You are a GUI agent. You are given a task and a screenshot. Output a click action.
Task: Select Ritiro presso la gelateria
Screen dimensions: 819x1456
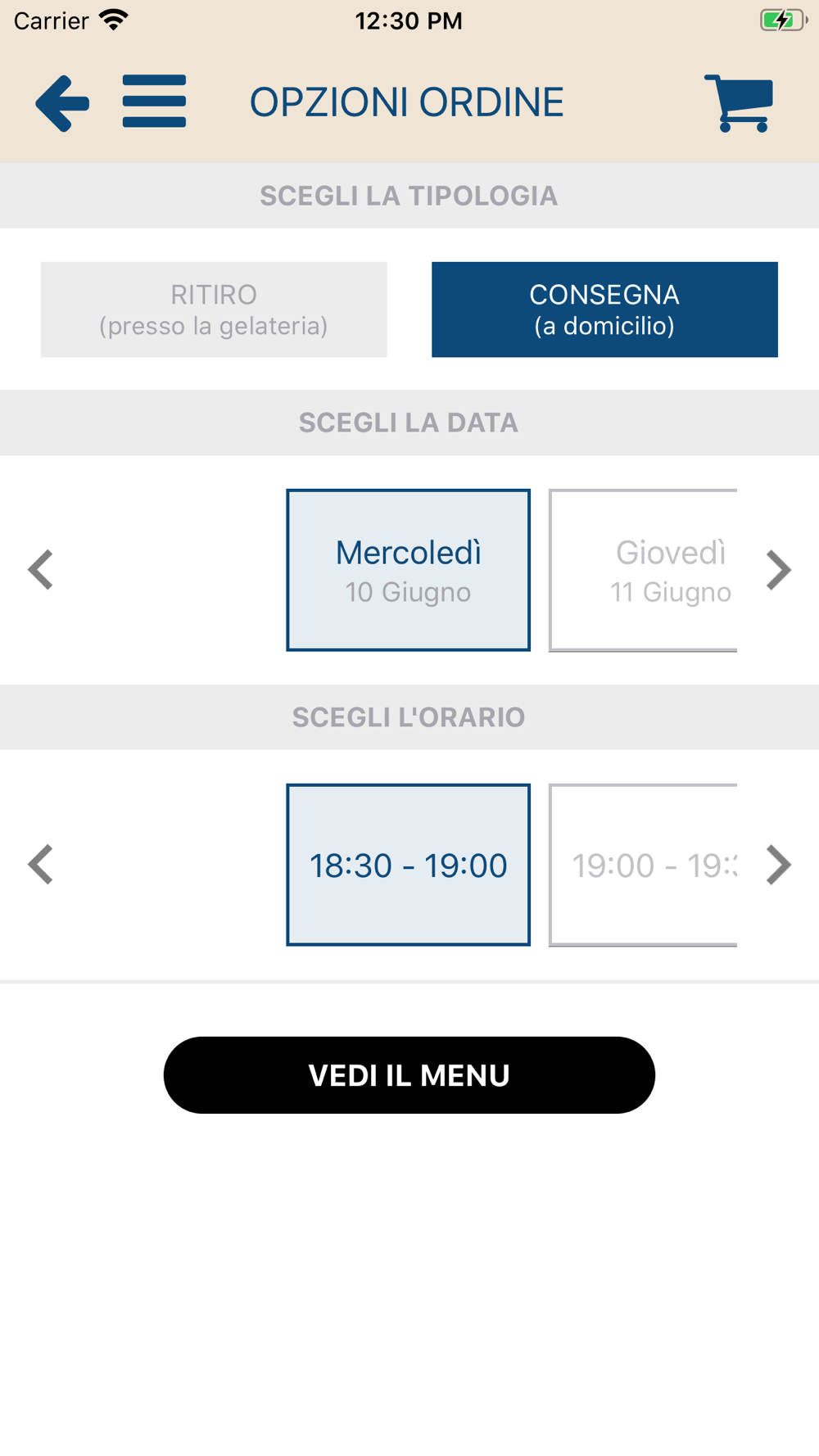pyautogui.click(x=214, y=310)
